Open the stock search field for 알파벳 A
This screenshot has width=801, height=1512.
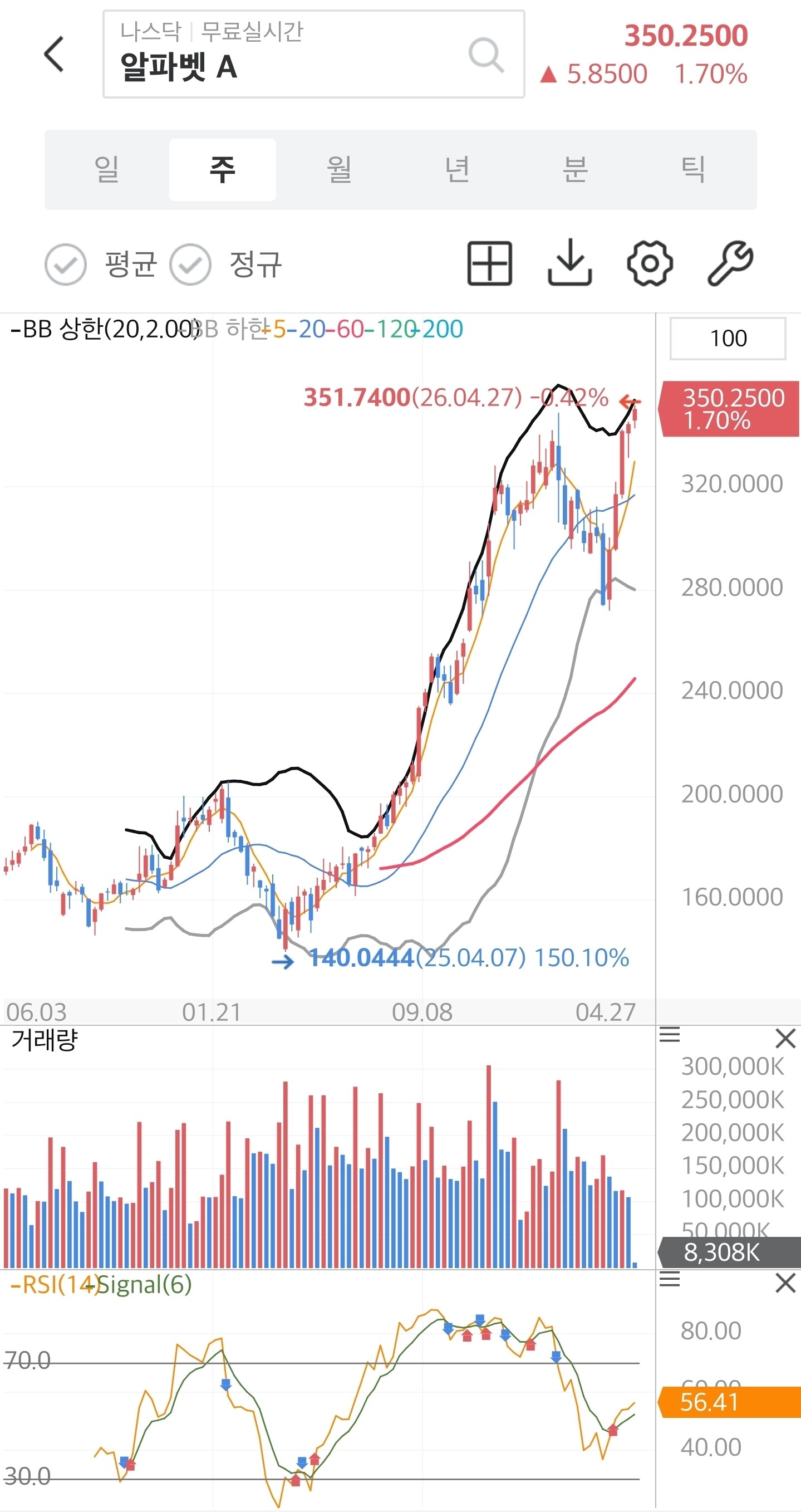313,54
